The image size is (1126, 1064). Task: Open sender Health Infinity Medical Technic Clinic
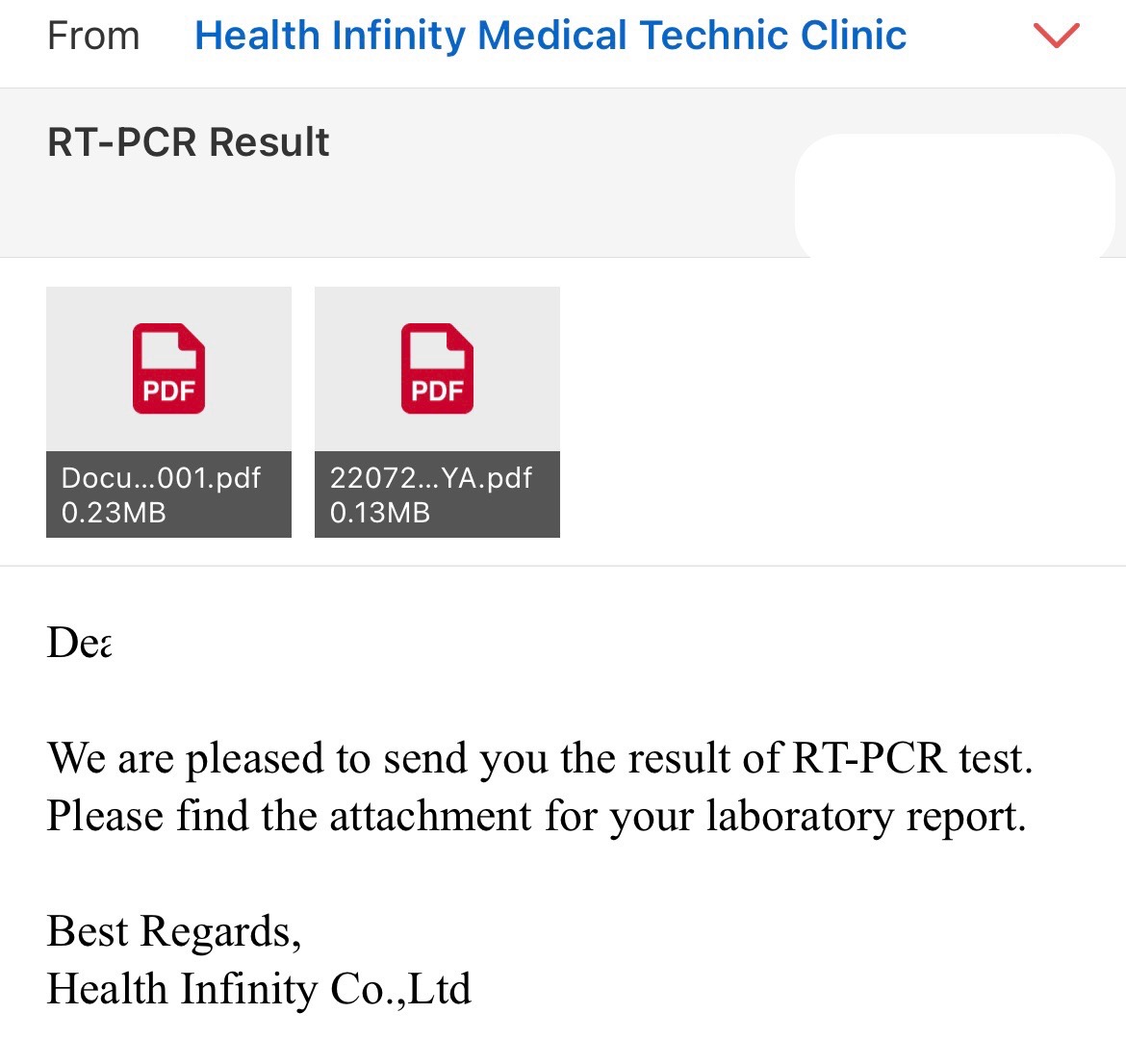(x=550, y=37)
